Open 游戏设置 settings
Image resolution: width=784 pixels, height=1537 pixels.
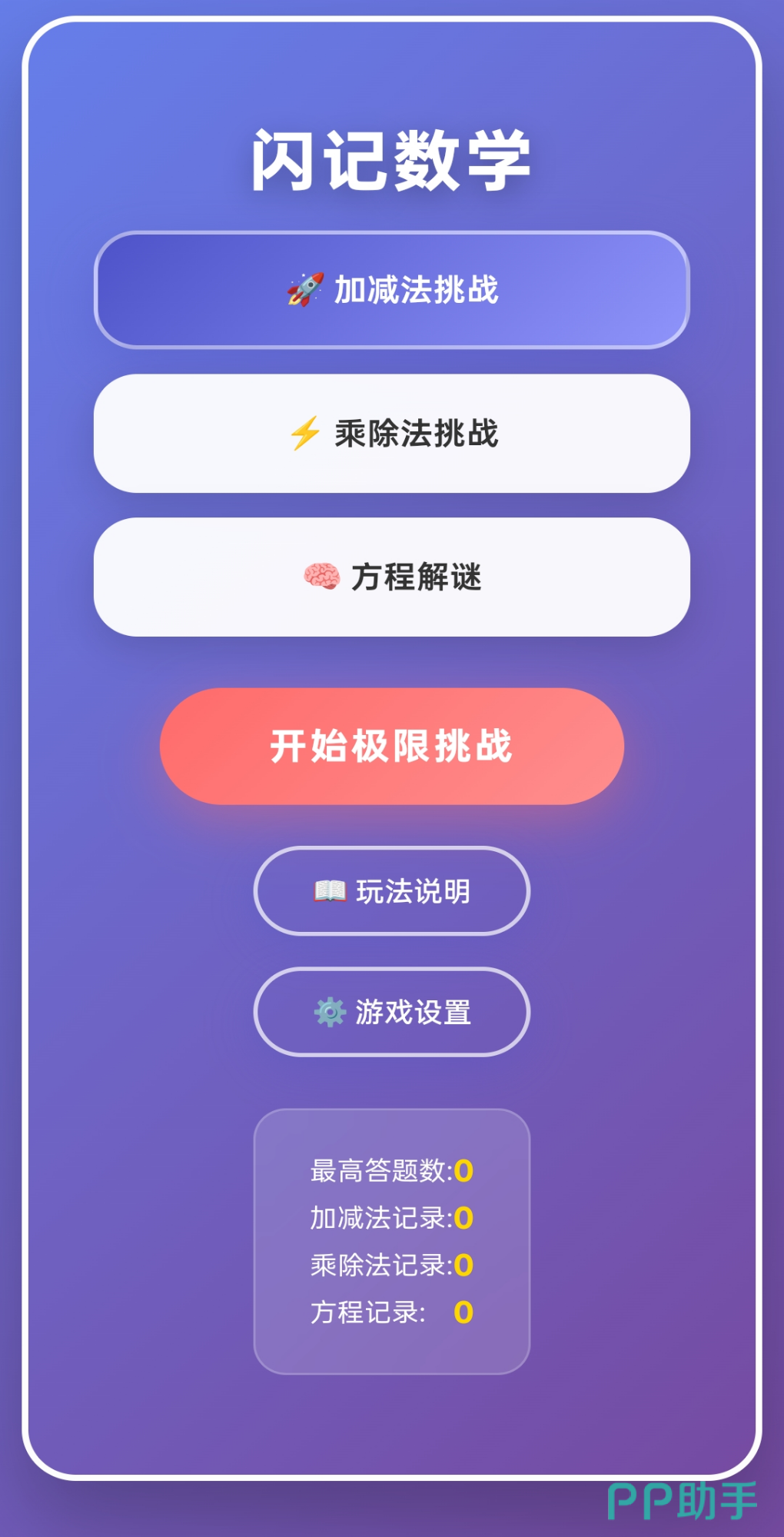[x=392, y=1012]
